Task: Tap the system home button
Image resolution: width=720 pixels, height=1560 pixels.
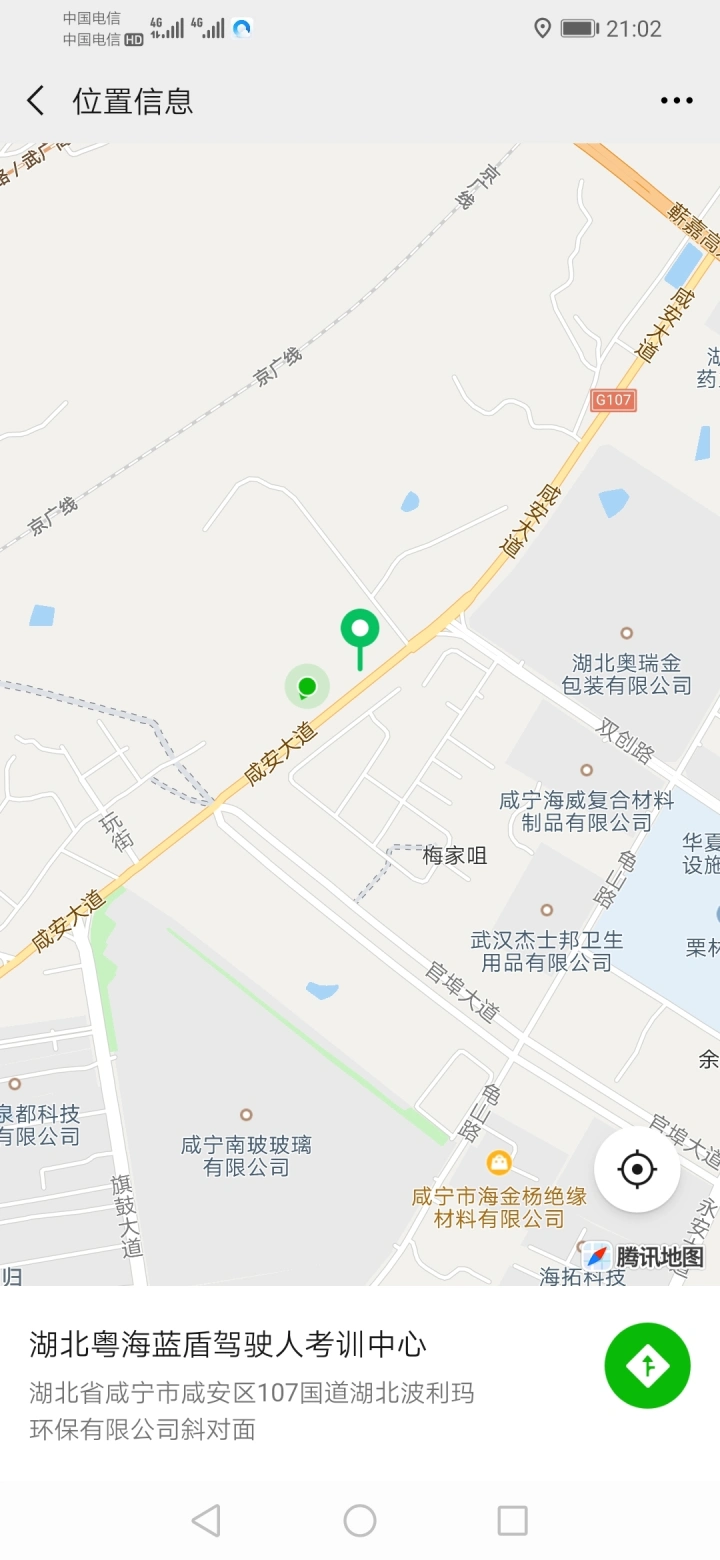Action: pyautogui.click(x=360, y=1521)
